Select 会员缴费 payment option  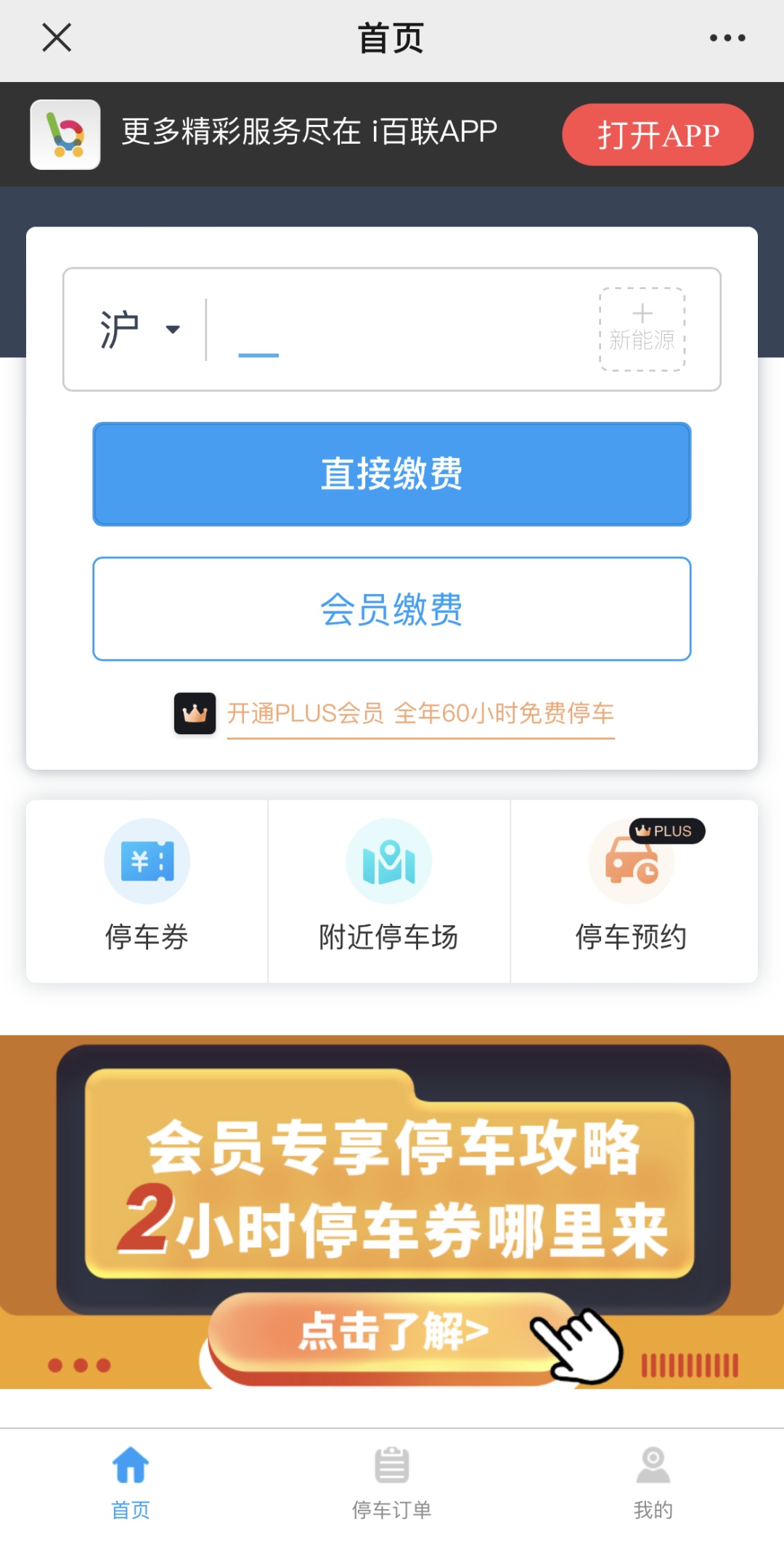tap(392, 609)
